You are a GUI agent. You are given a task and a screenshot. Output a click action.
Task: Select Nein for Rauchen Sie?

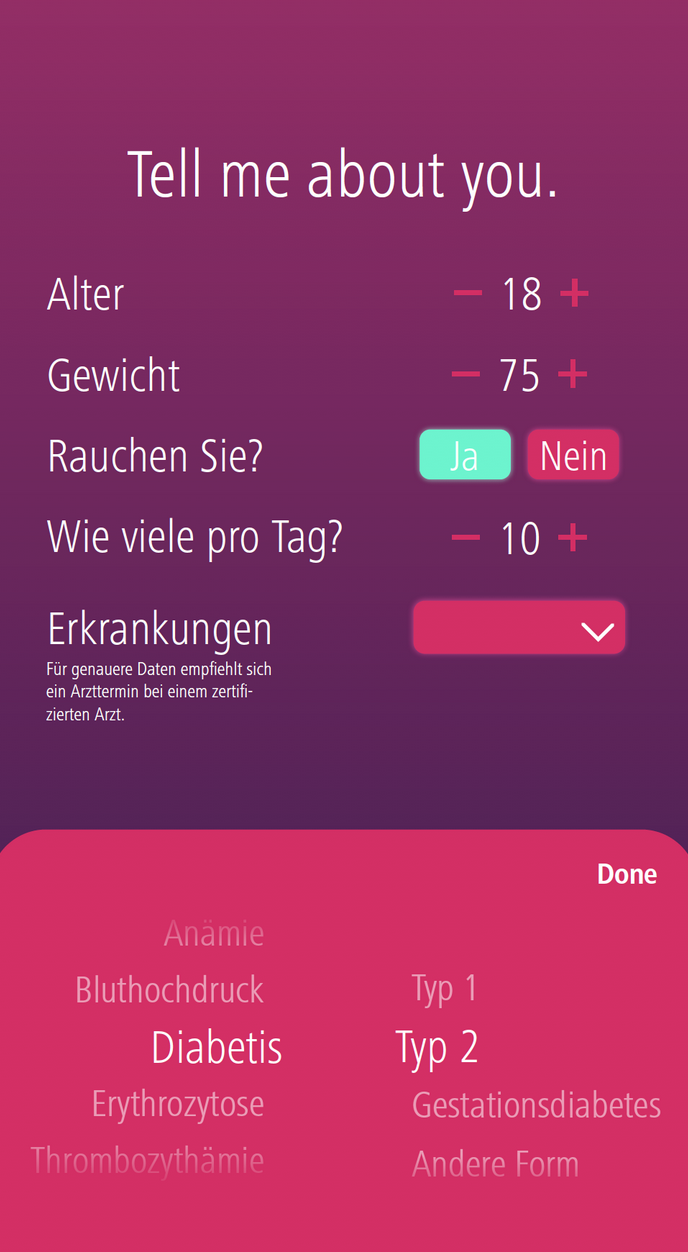[573, 455]
